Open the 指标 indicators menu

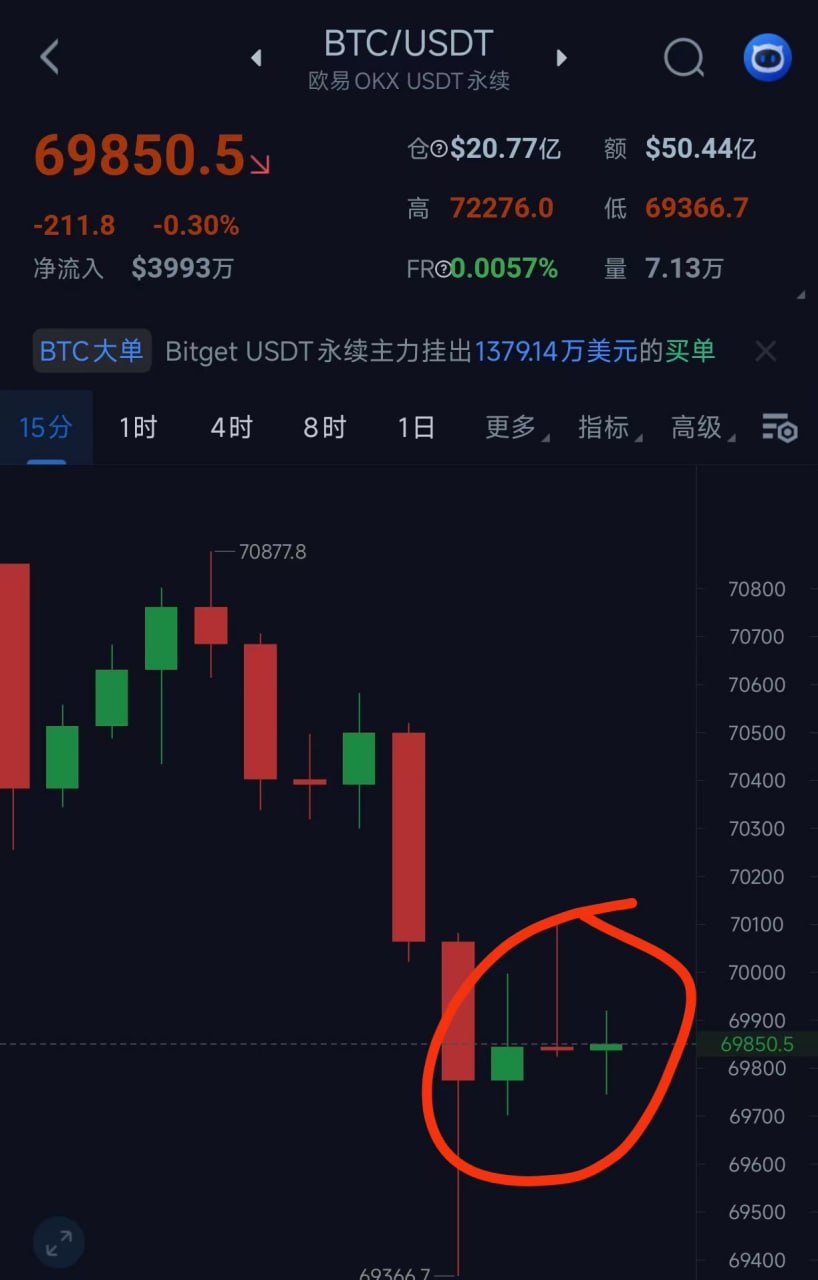point(607,428)
